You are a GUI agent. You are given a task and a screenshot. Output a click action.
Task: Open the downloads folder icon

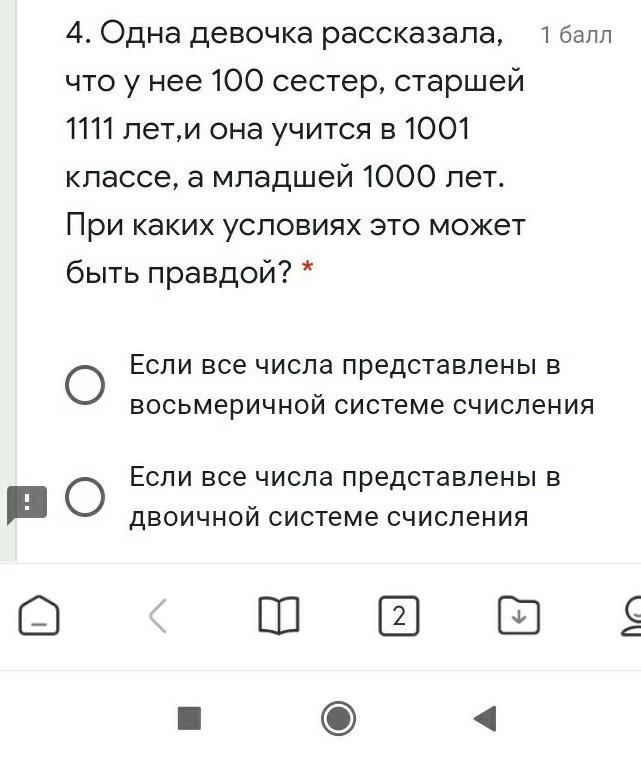[x=518, y=616]
